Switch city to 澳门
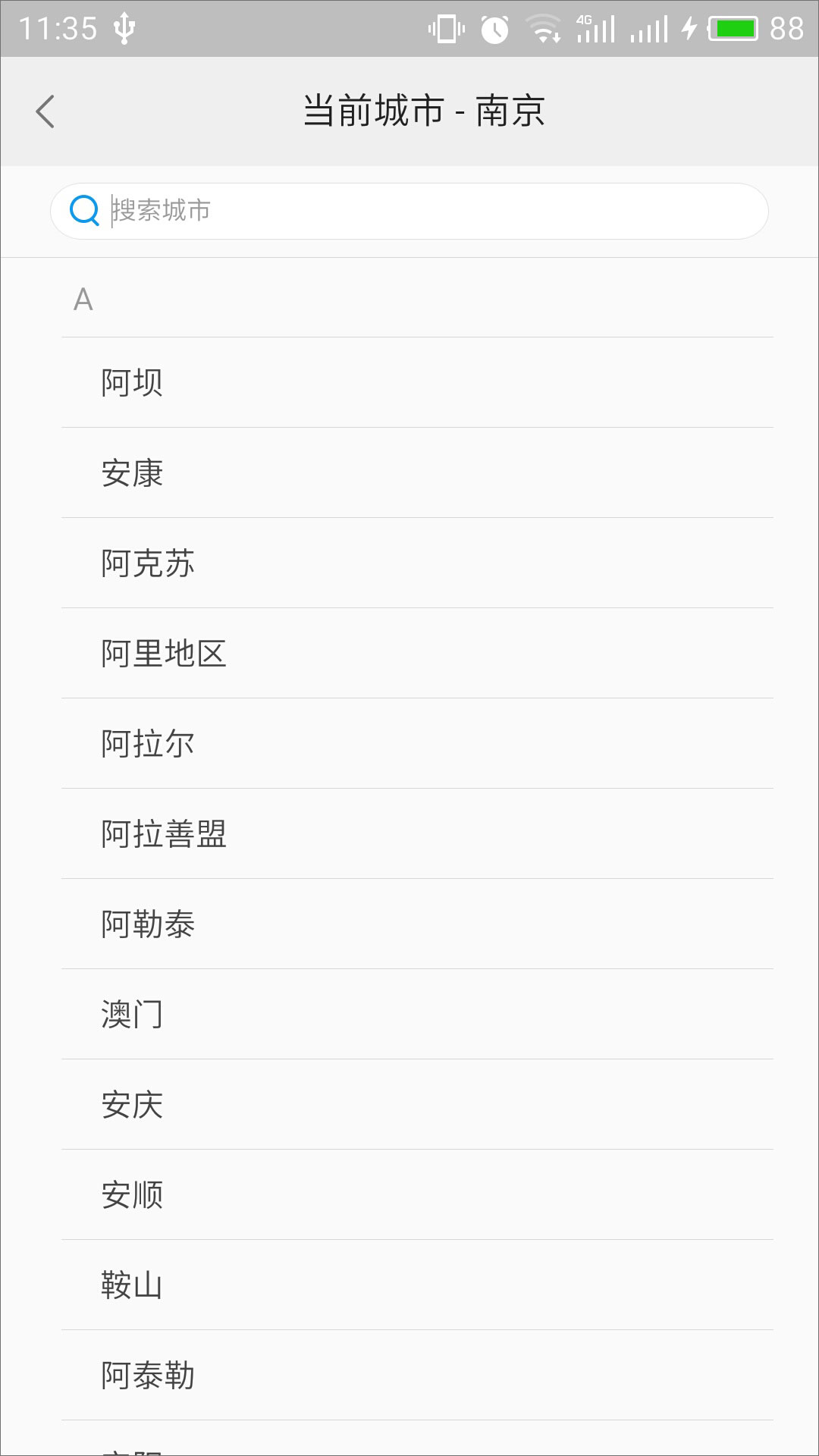Image resolution: width=819 pixels, height=1456 pixels. [x=417, y=1014]
